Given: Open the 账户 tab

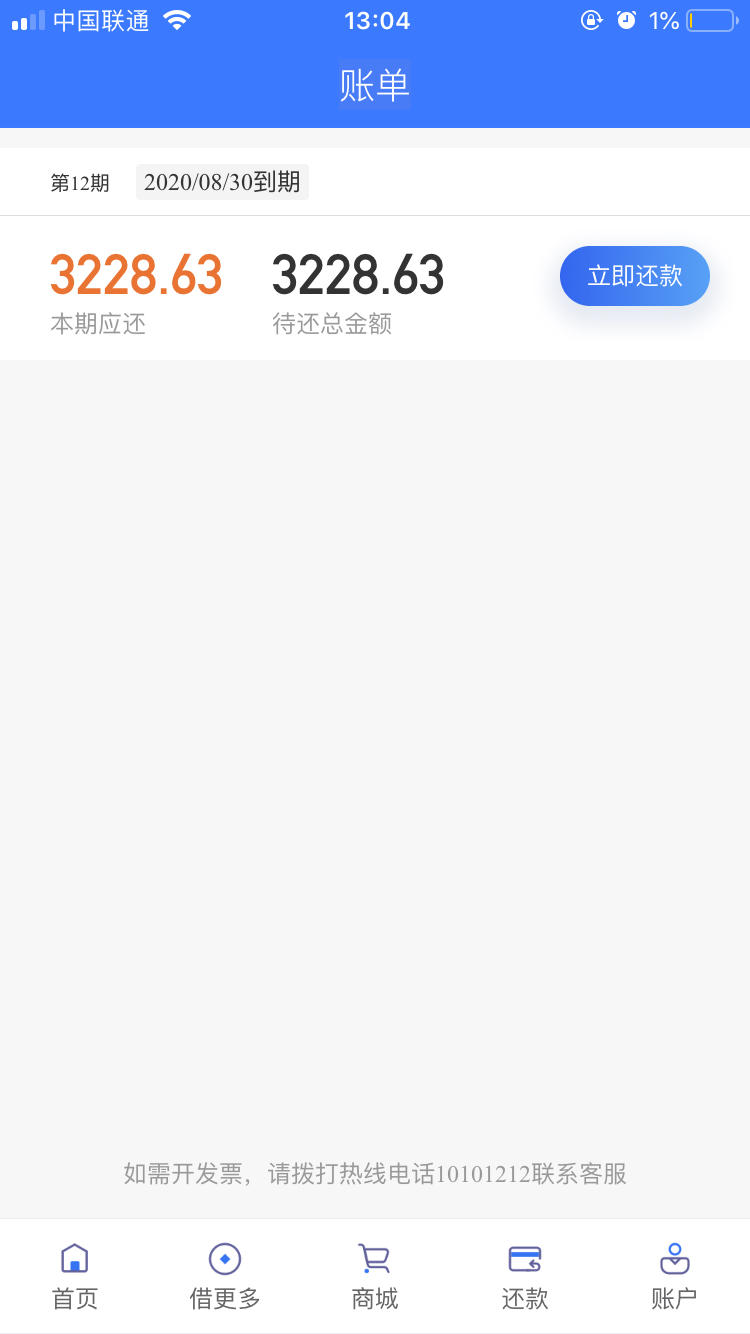Looking at the screenshot, I should [x=675, y=1277].
